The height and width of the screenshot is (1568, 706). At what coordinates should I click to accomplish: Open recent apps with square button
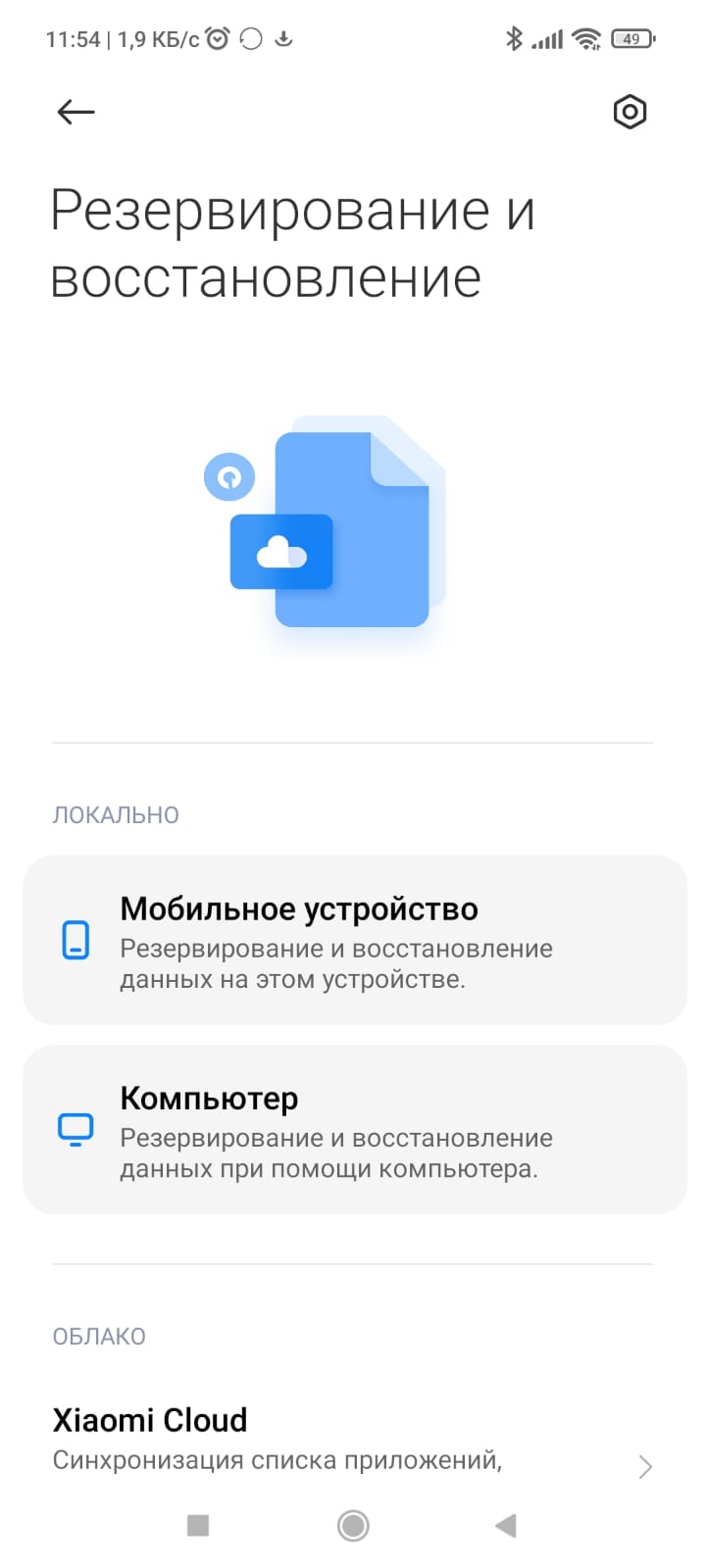coord(198,1525)
